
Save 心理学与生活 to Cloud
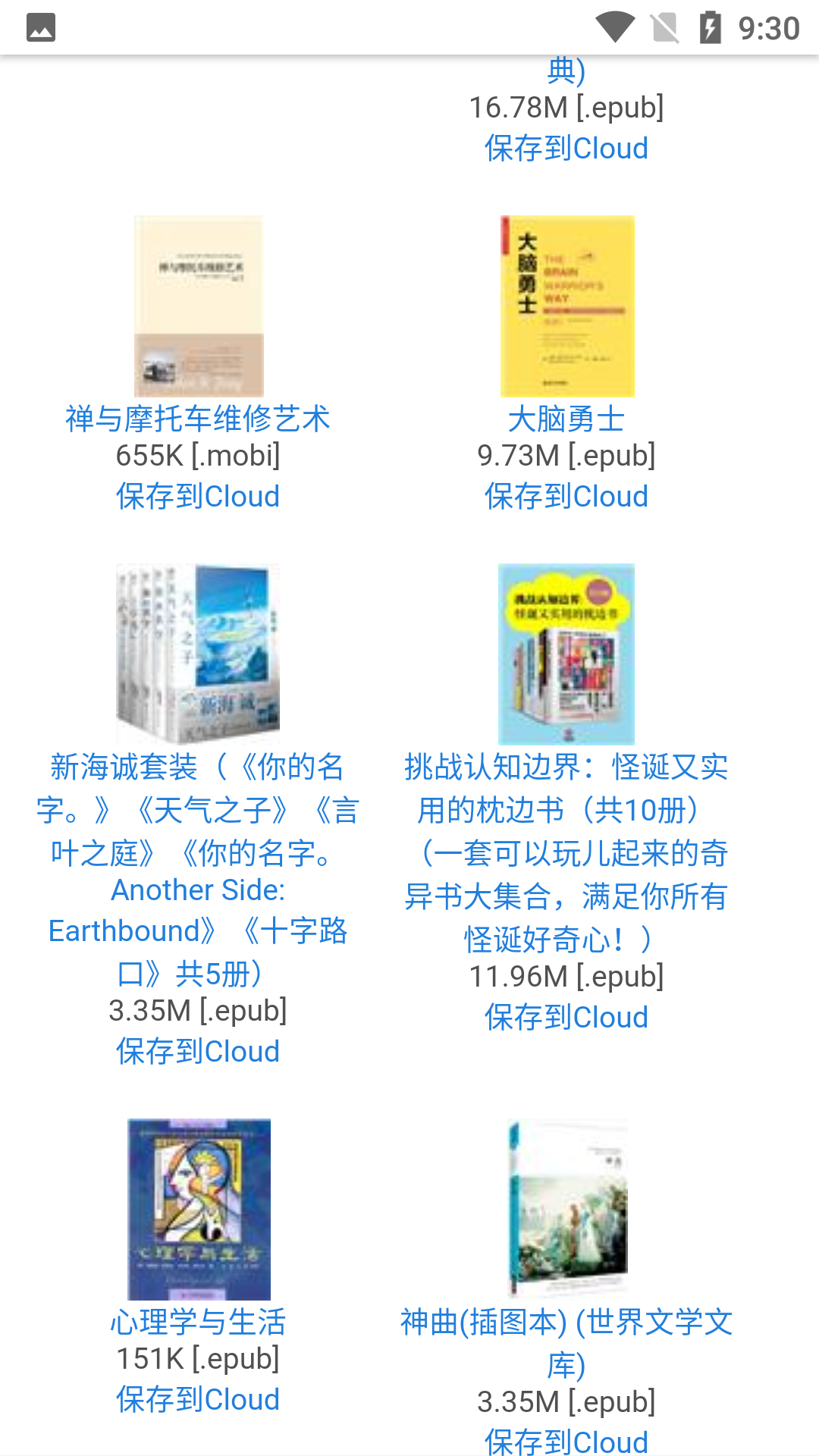coord(197,1400)
